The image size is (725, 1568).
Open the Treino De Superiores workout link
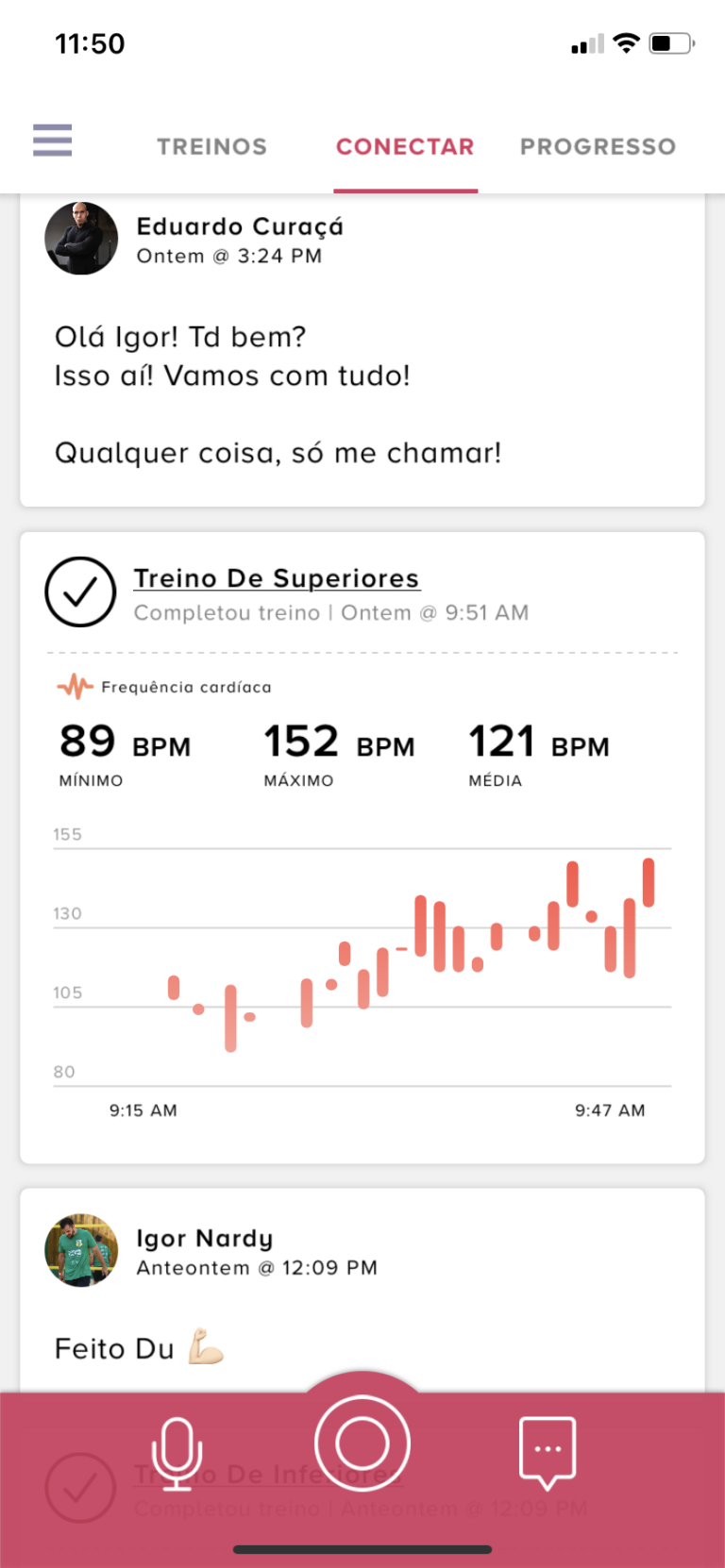click(277, 578)
